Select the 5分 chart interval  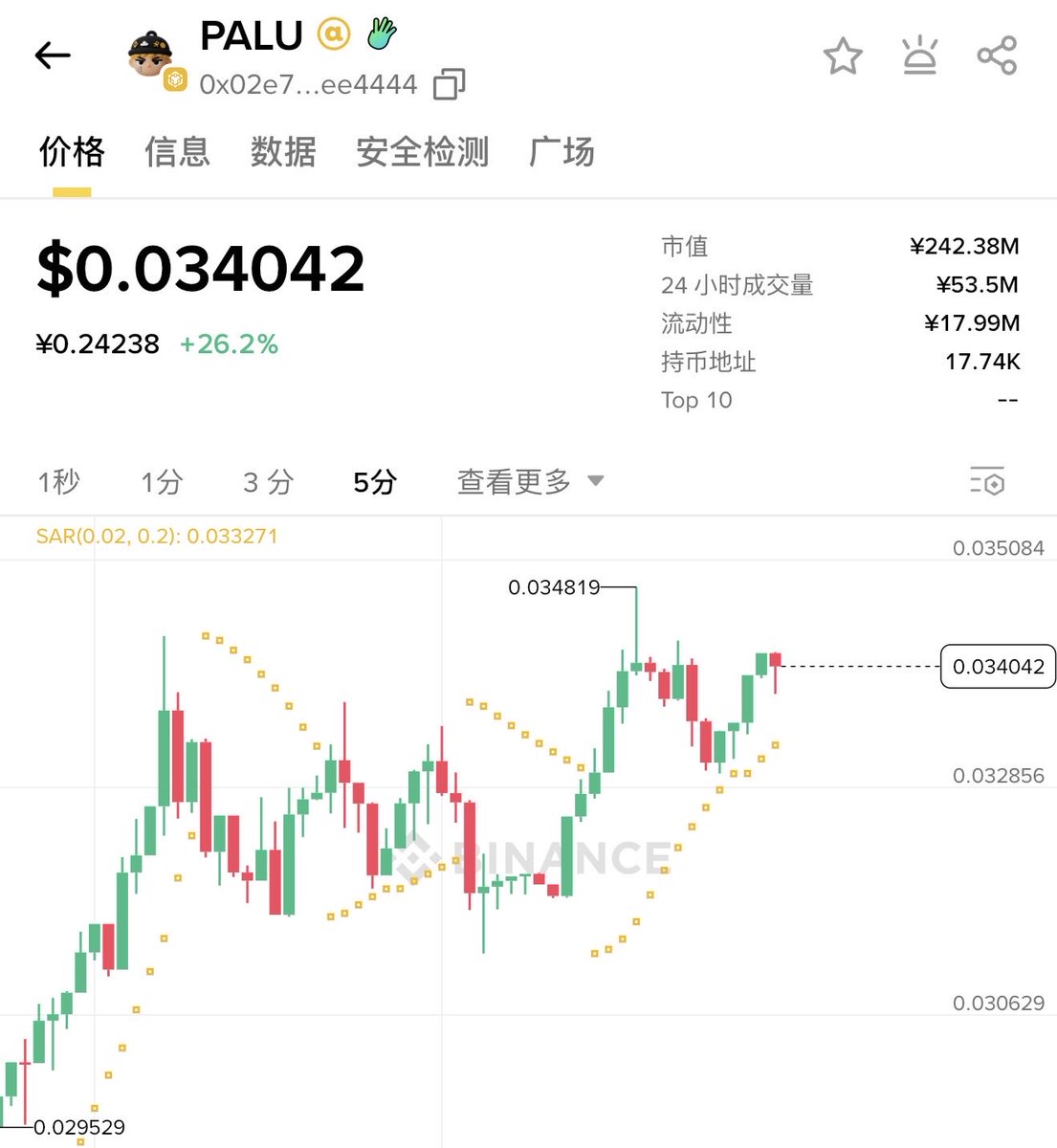click(374, 481)
